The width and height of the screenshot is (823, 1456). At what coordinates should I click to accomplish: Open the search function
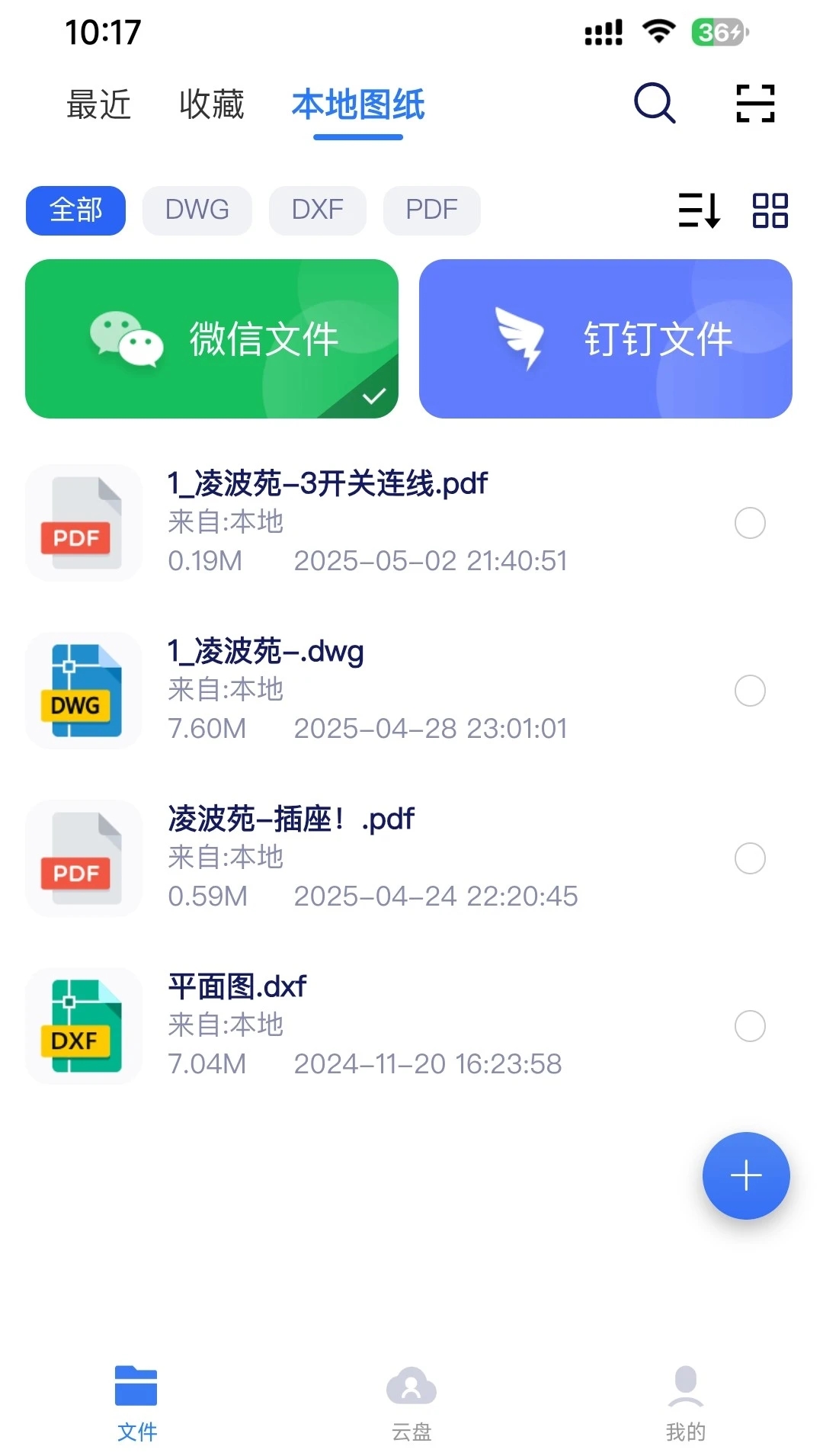(x=654, y=104)
